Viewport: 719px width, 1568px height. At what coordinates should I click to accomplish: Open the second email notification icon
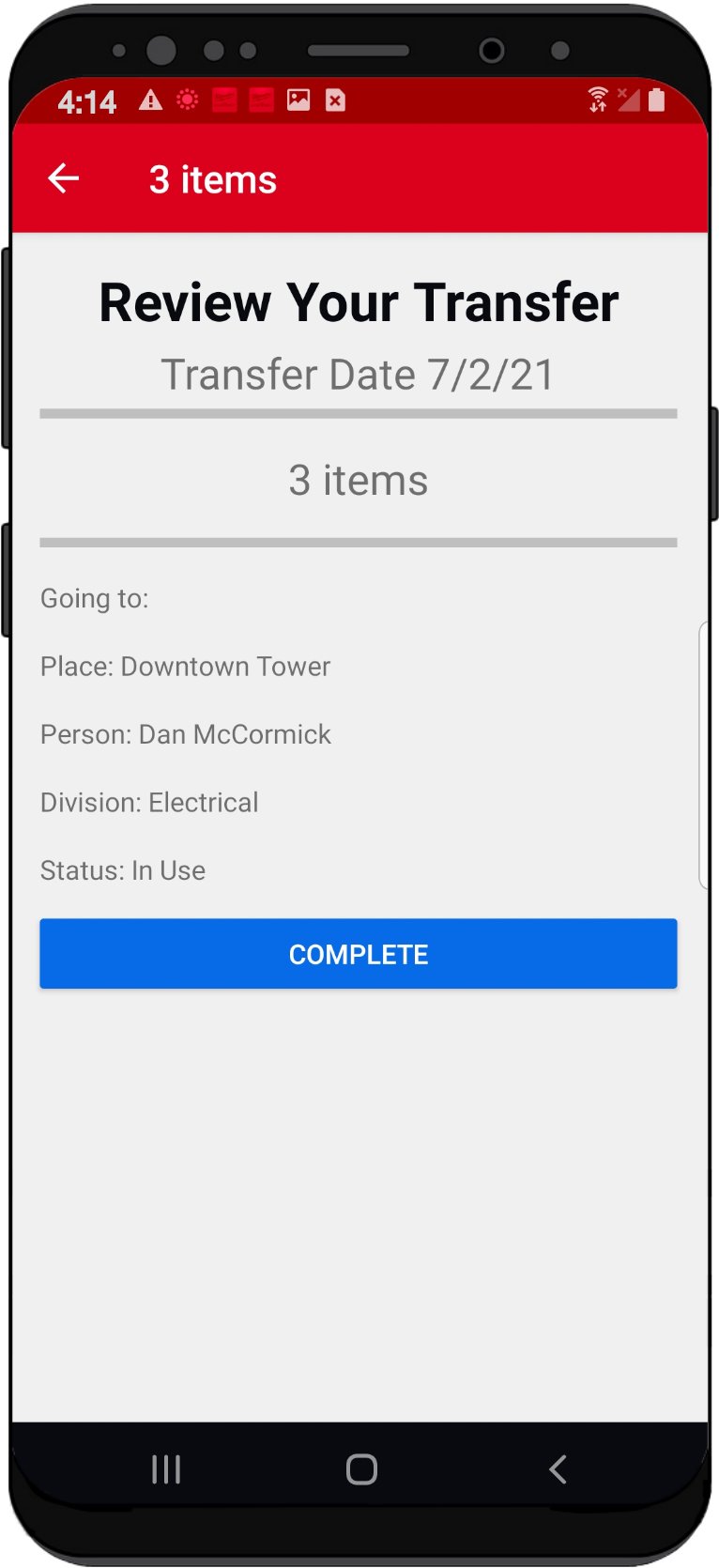(x=260, y=100)
